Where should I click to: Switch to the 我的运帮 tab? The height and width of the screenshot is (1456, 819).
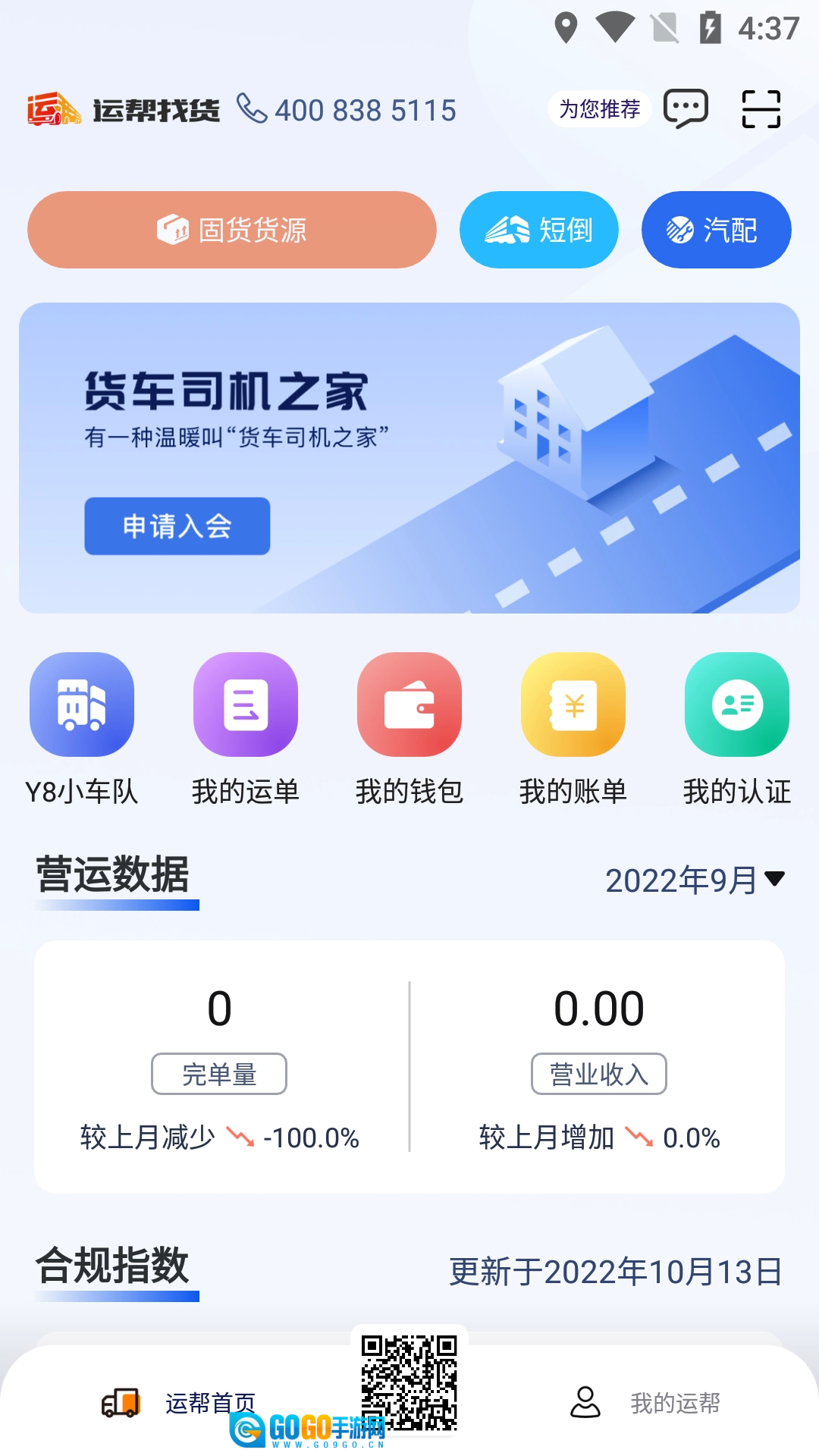pyautogui.click(x=645, y=1404)
